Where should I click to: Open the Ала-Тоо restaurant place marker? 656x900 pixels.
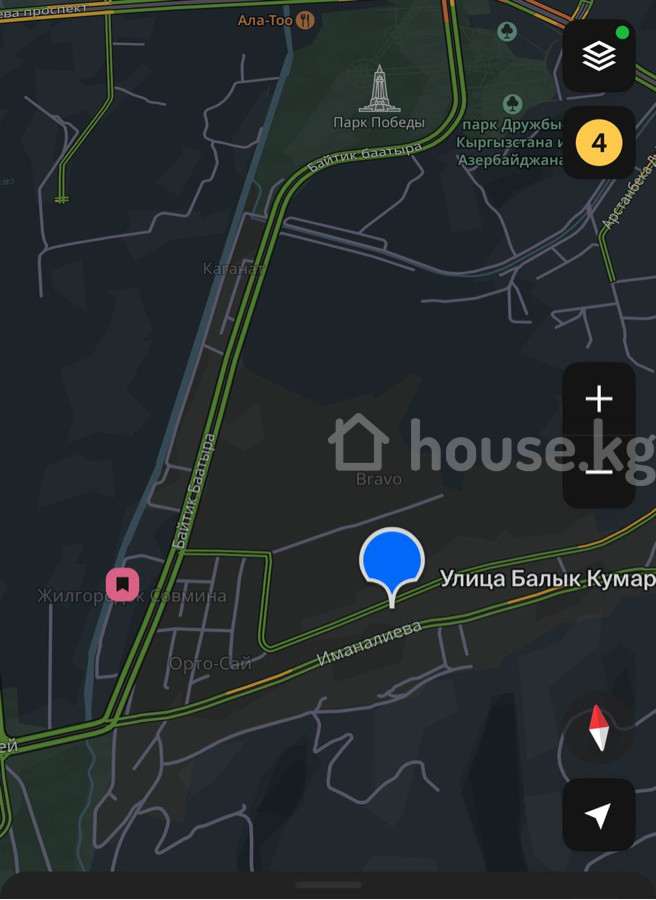[x=305, y=20]
